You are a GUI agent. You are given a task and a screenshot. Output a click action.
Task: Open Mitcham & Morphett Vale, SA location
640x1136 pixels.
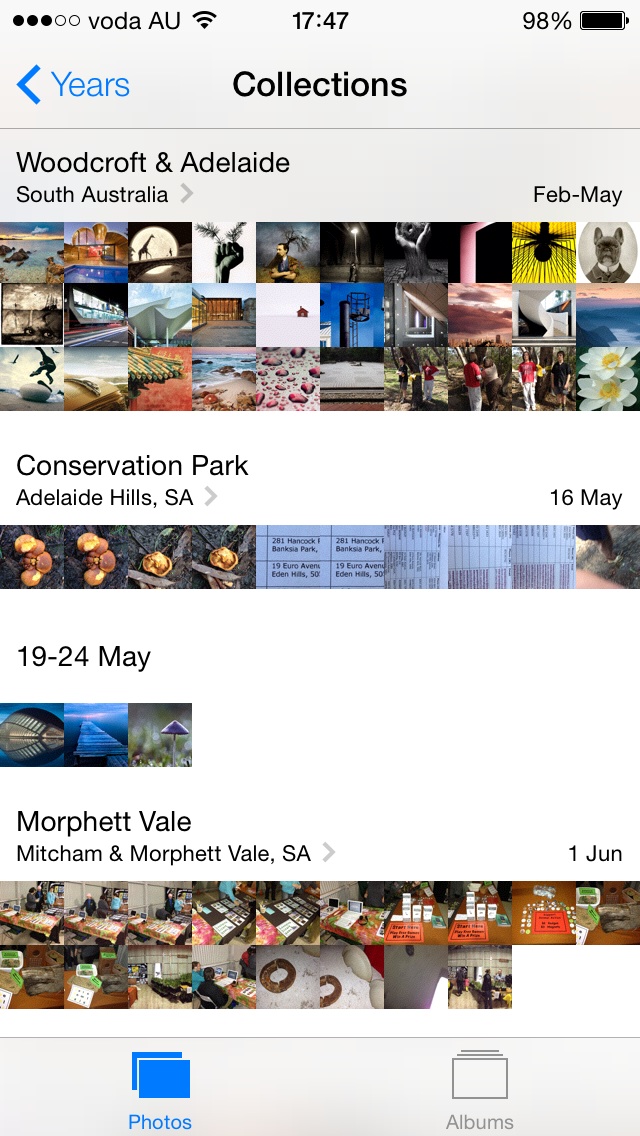175,853
